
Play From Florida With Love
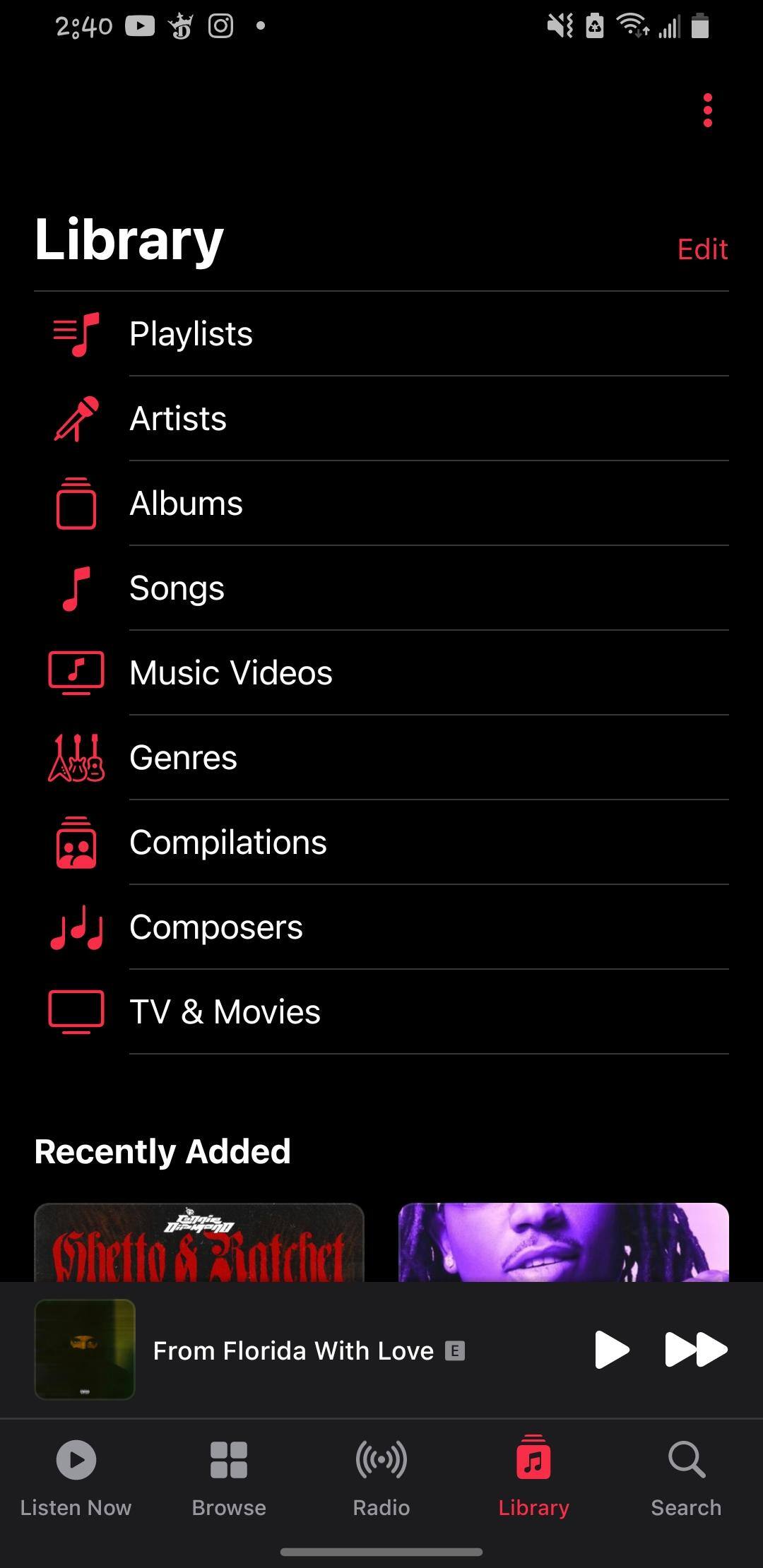(x=611, y=1350)
